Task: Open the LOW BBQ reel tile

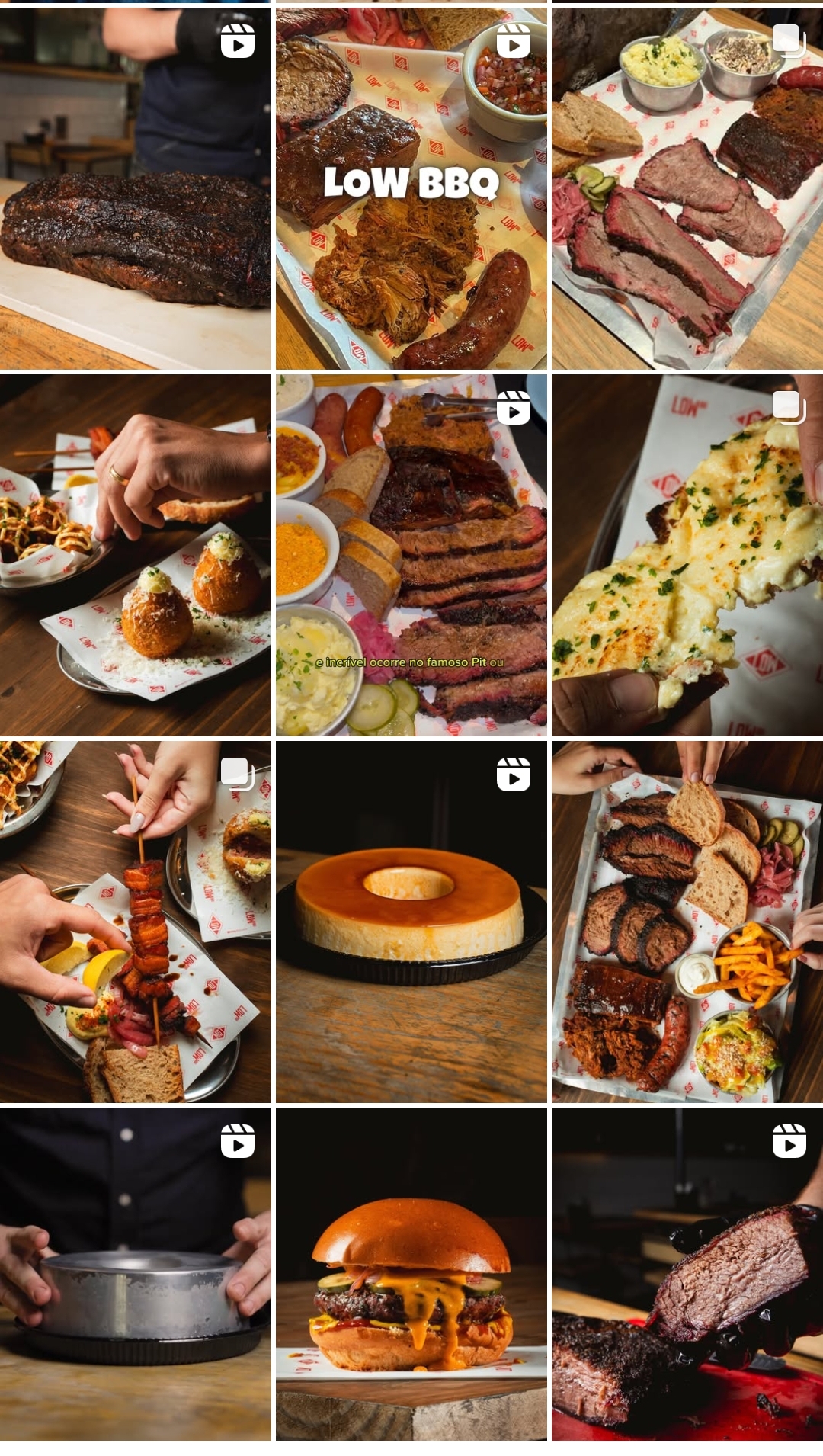Action: click(411, 188)
